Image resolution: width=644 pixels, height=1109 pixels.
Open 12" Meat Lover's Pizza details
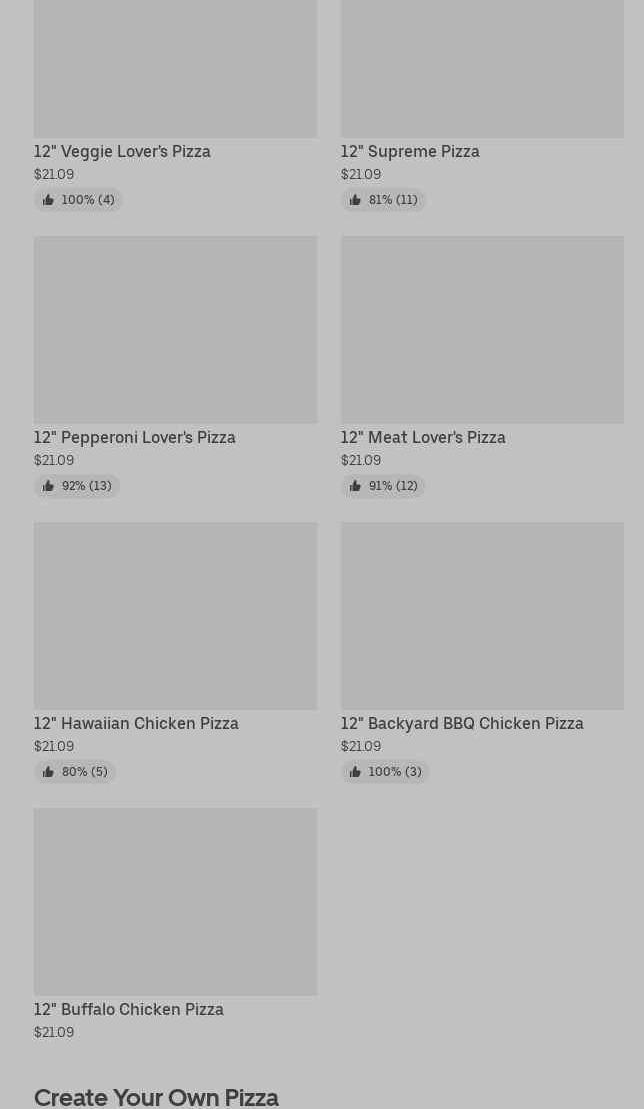point(482,366)
